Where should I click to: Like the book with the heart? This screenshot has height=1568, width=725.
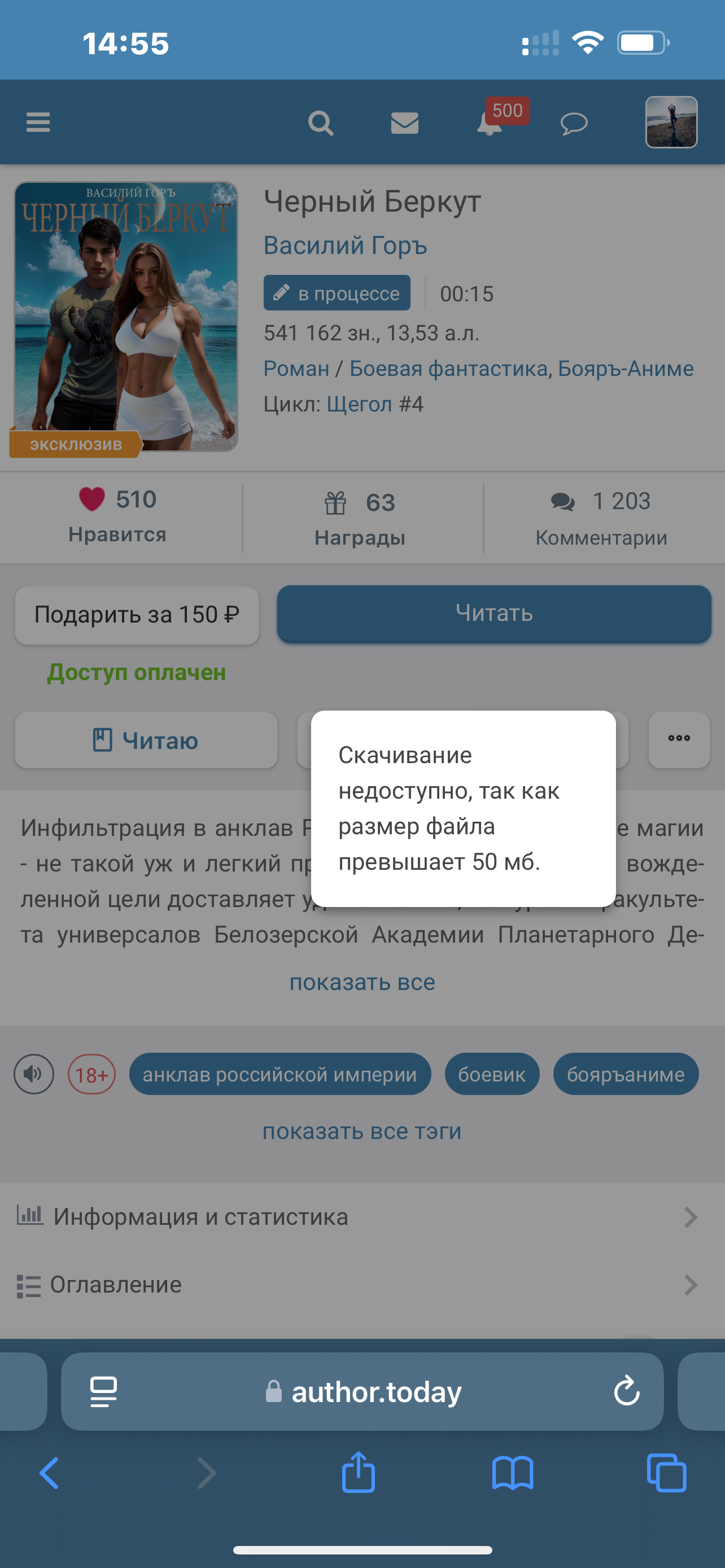(x=92, y=499)
